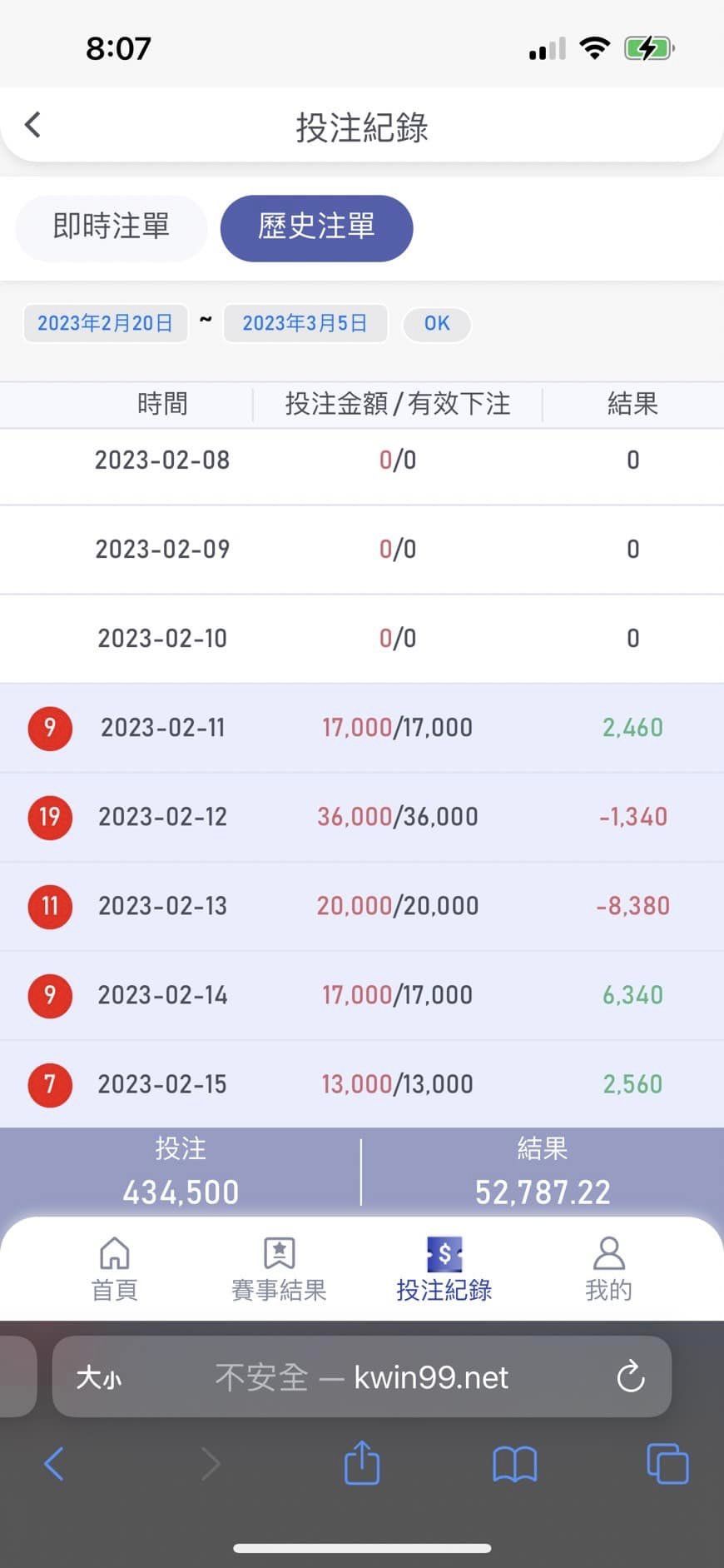Image resolution: width=724 pixels, height=1568 pixels.
Task: Open the bet record for 2023-02-12
Action: click(362, 817)
